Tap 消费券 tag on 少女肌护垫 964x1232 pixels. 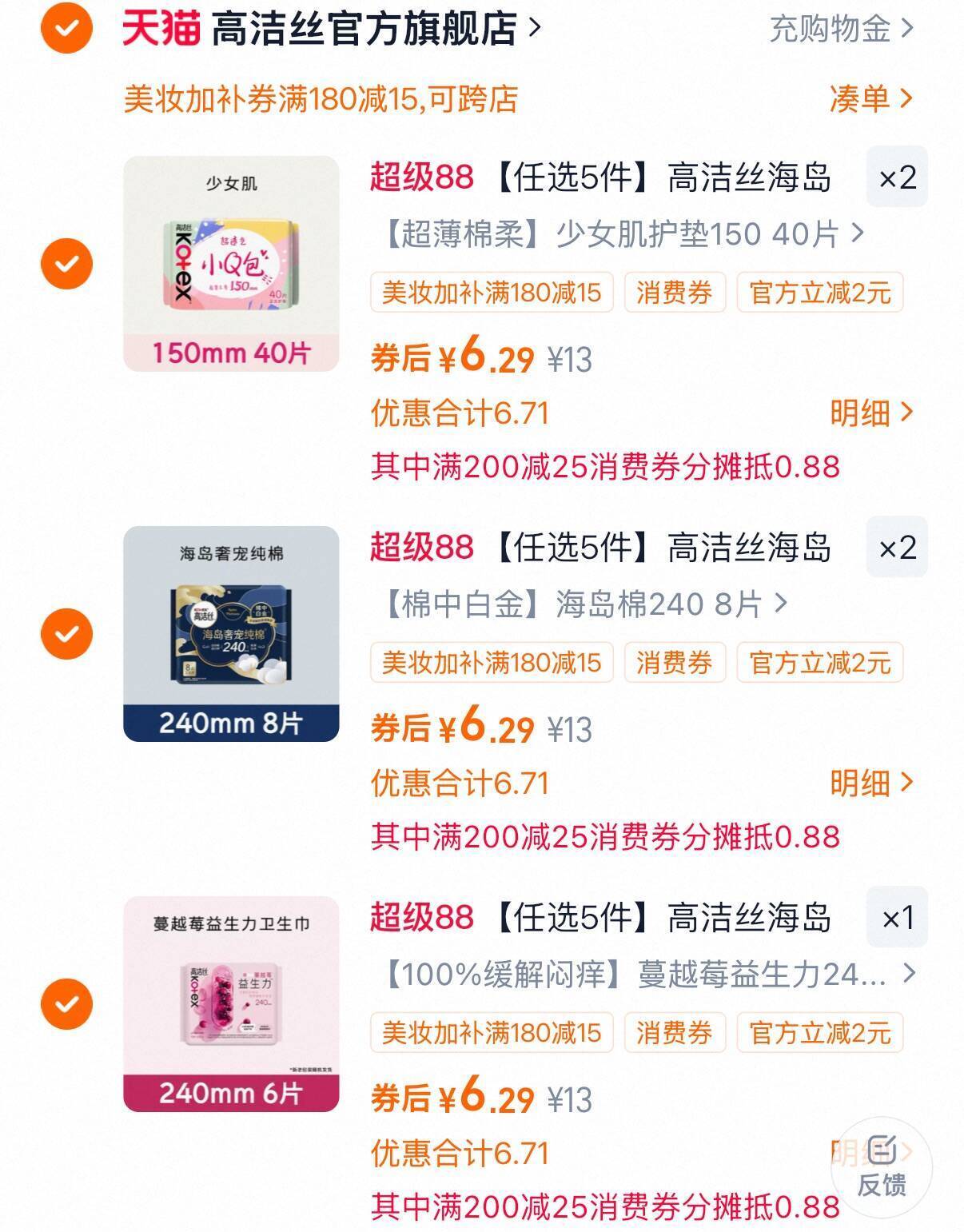pos(674,293)
